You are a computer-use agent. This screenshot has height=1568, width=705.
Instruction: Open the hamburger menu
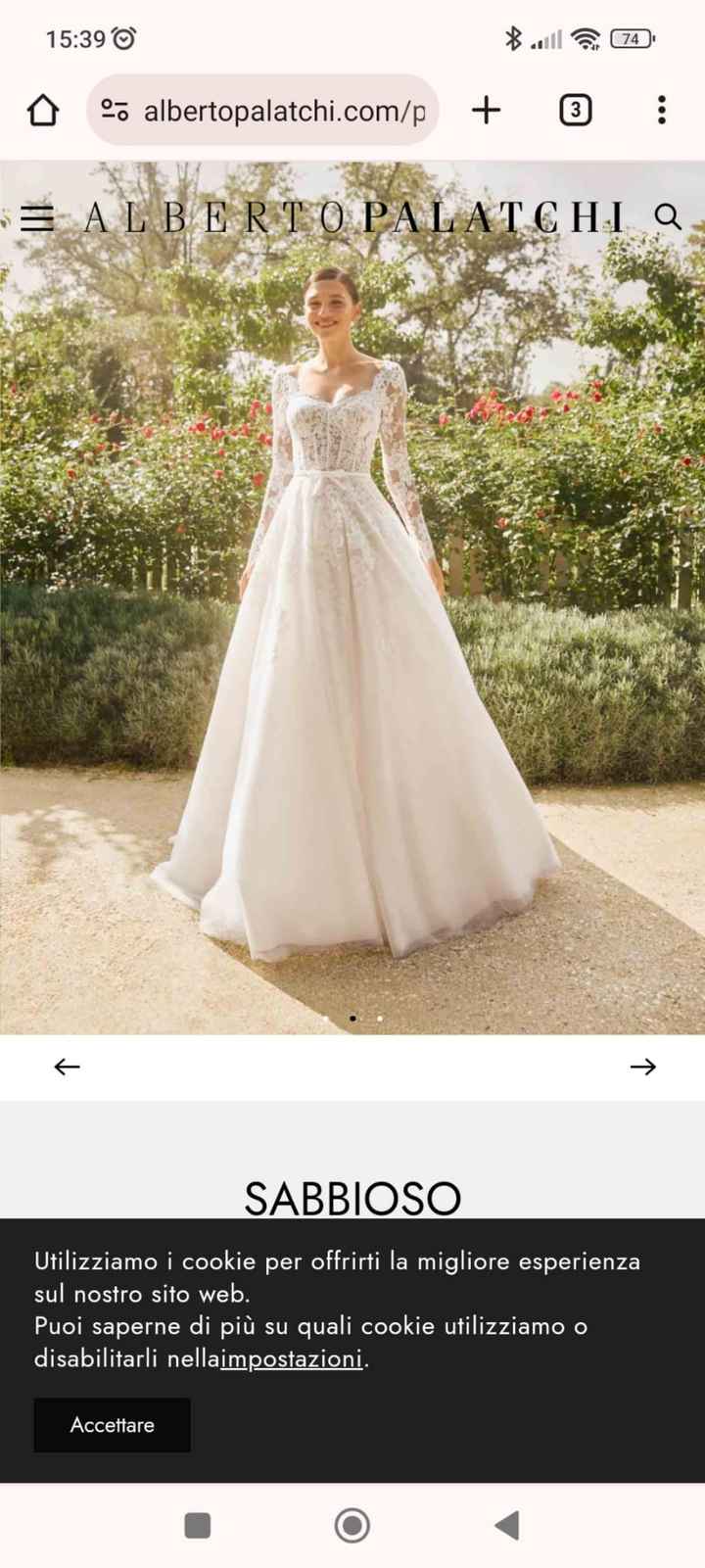37,217
